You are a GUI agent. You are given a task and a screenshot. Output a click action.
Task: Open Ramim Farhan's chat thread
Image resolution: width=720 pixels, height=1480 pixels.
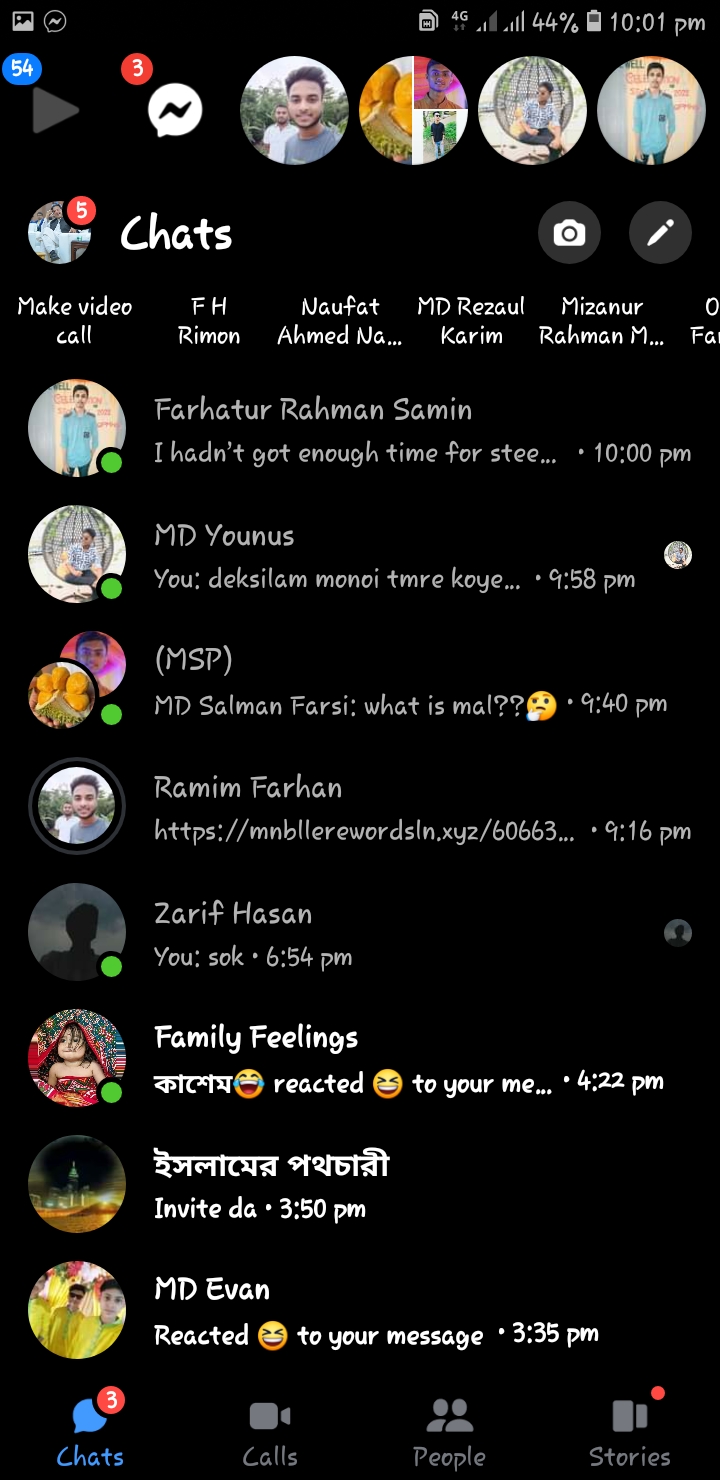click(360, 808)
